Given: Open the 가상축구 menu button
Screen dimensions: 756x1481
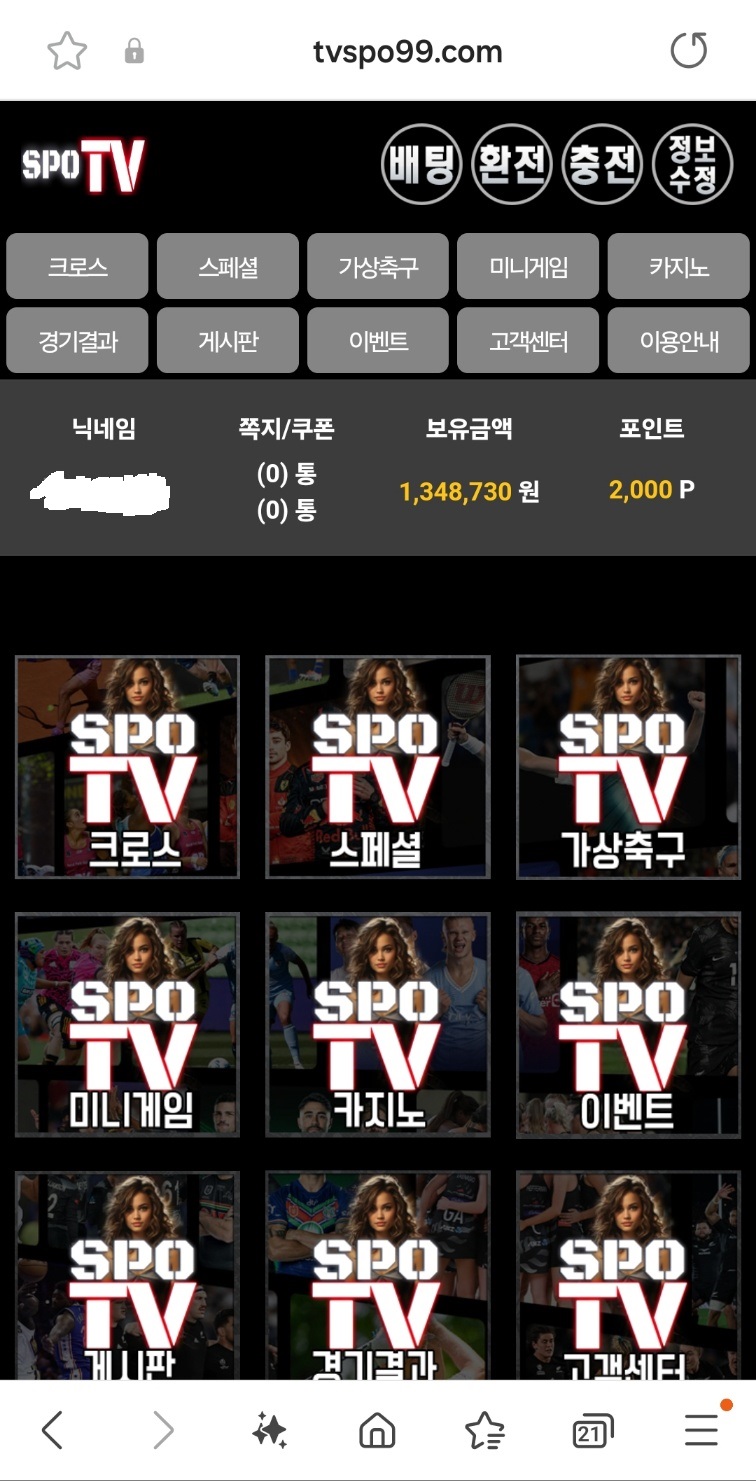Looking at the screenshot, I should coord(378,267).
